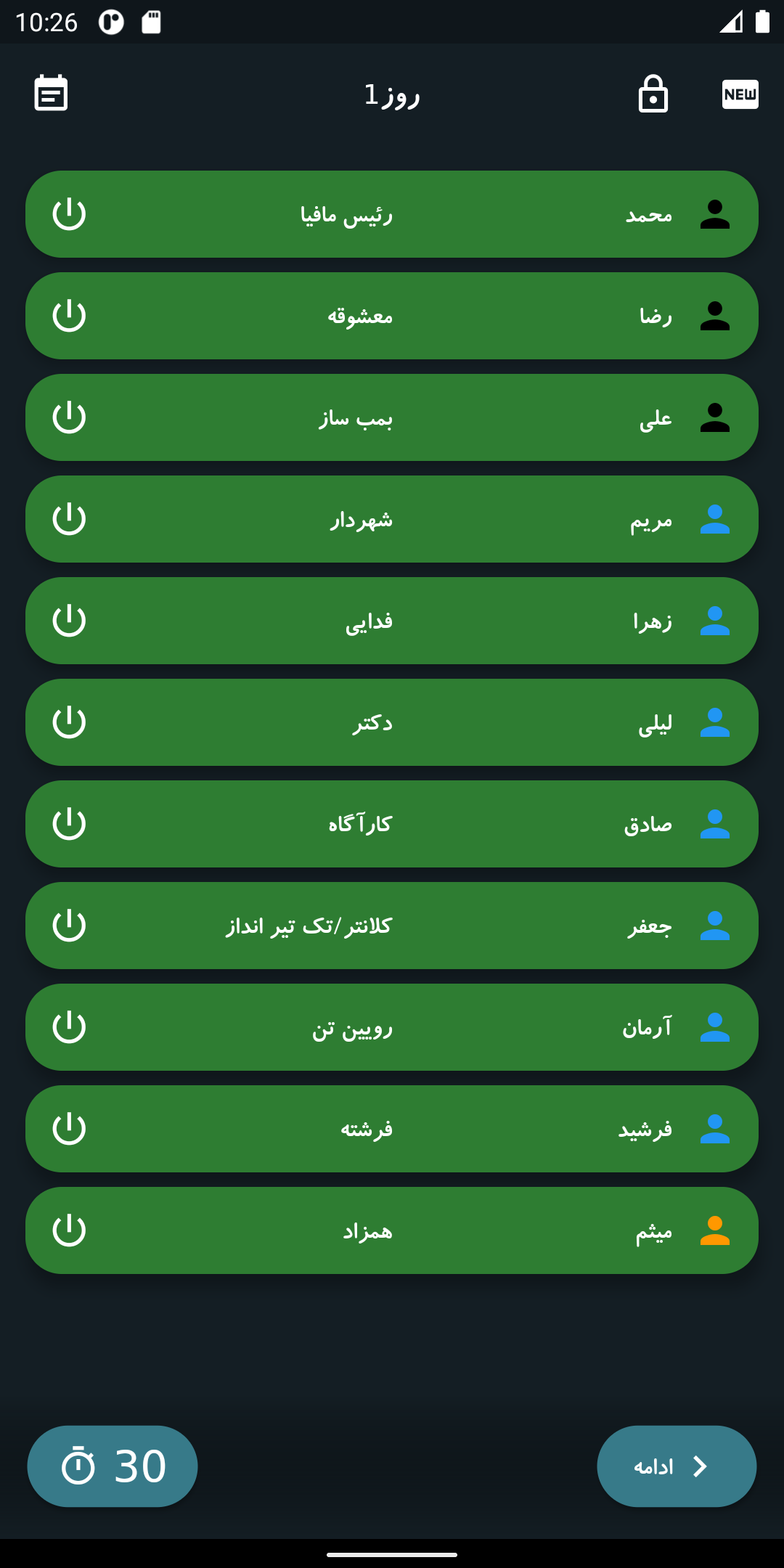Open the جعفر کلانتر/تک تیر انداز card
Image resolution: width=784 pixels, height=1568 pixels.
point(392,926)
